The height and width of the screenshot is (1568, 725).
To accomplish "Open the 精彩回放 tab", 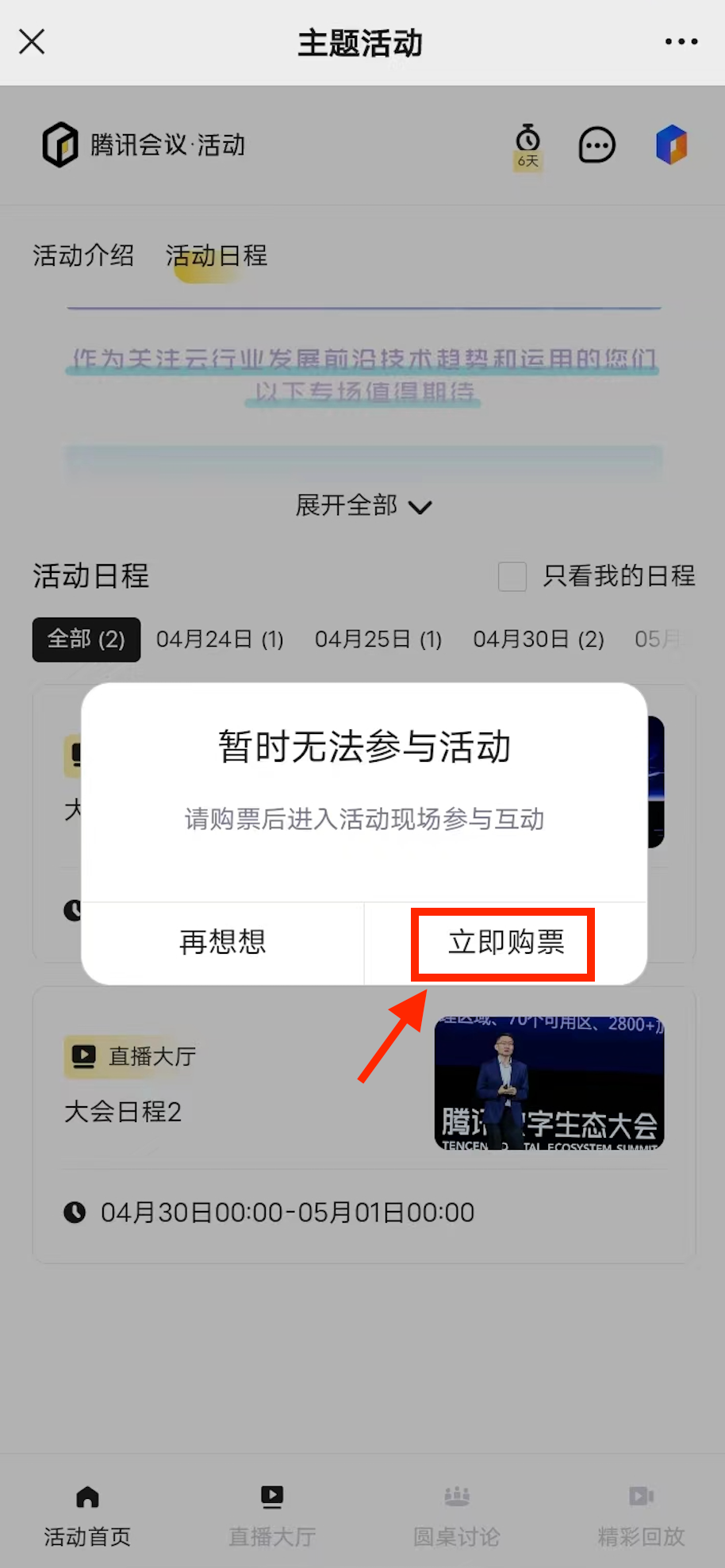I will (641, 1516).
